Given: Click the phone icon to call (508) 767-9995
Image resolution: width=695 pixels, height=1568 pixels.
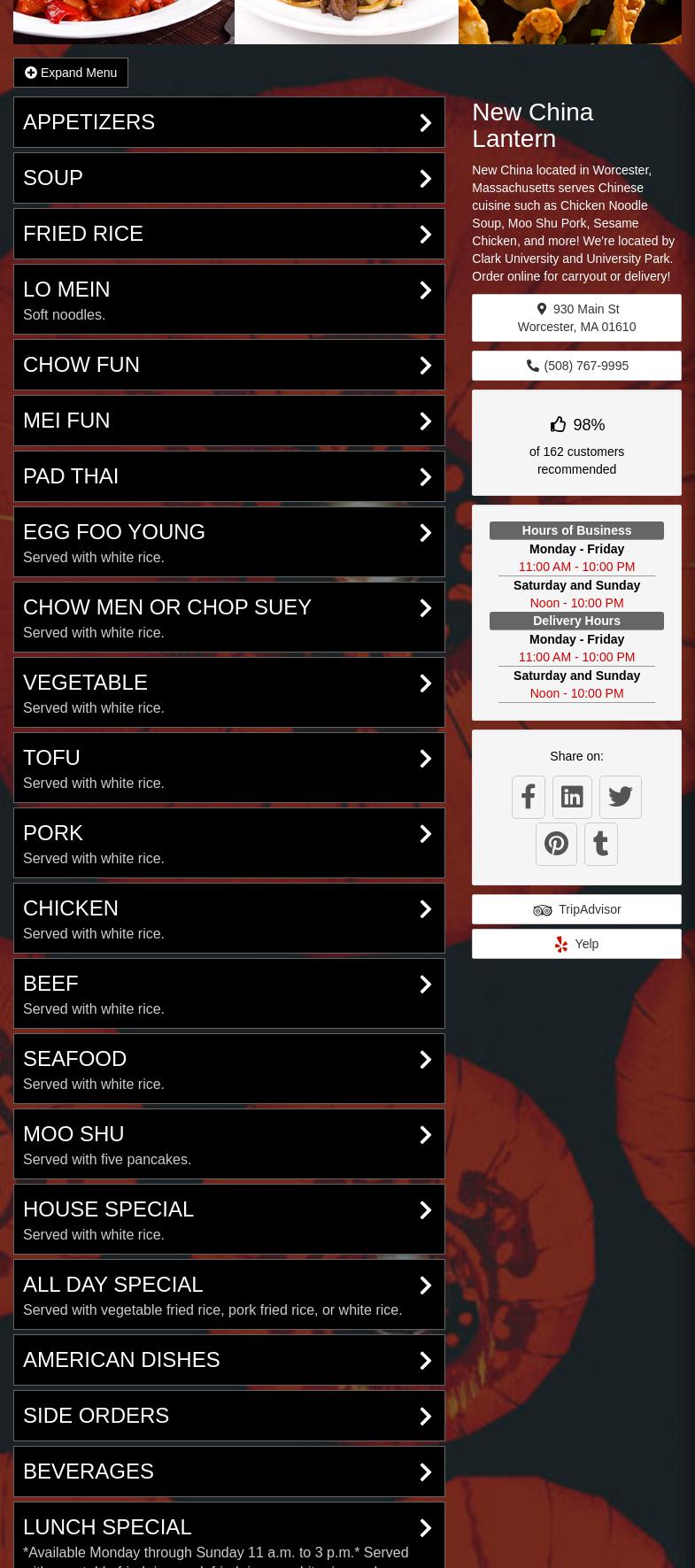Looking at the screenshot, I should pos(534,366).
